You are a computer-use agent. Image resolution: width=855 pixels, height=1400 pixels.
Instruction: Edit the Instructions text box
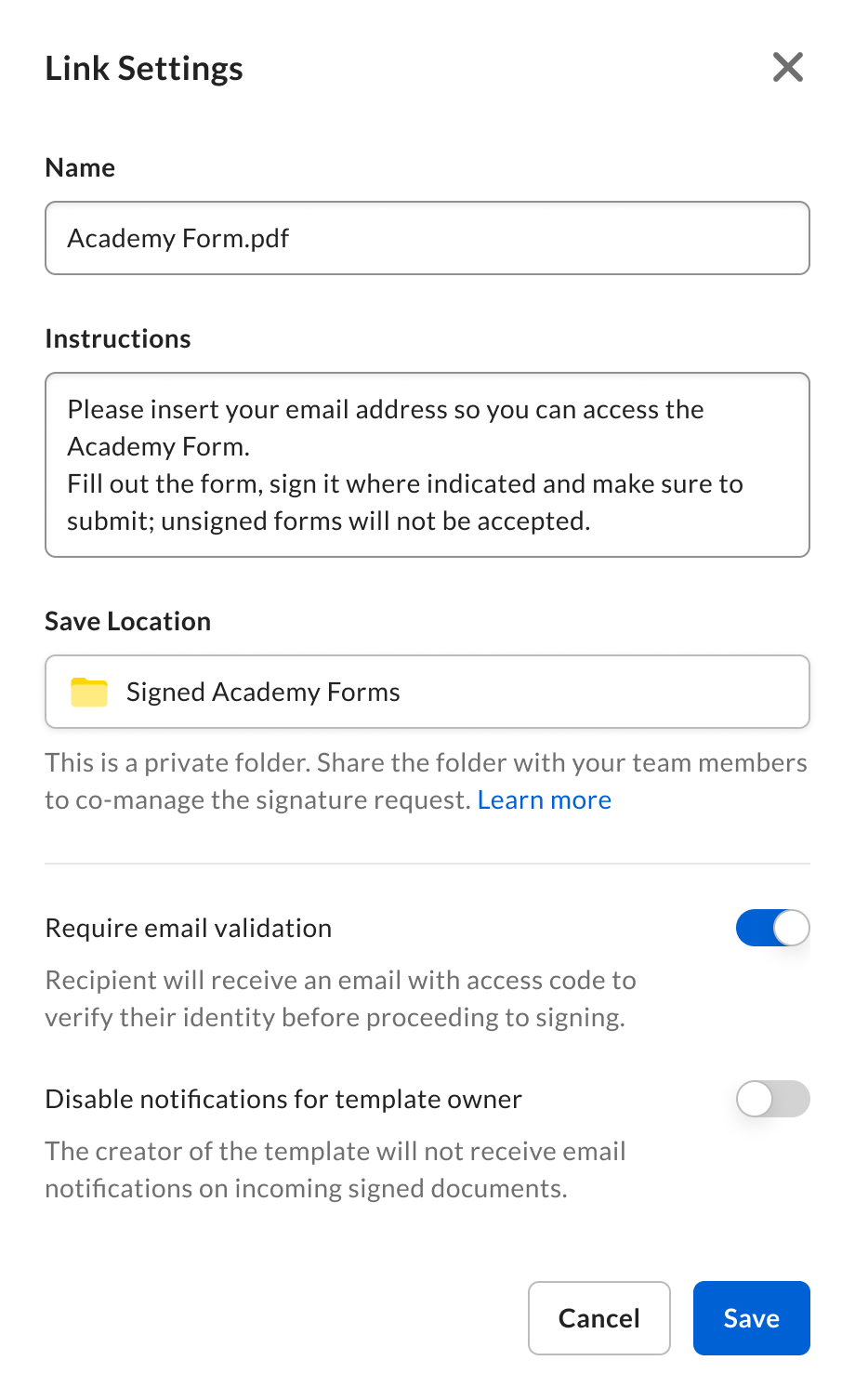pyautogui.click(x=427, y=465)
